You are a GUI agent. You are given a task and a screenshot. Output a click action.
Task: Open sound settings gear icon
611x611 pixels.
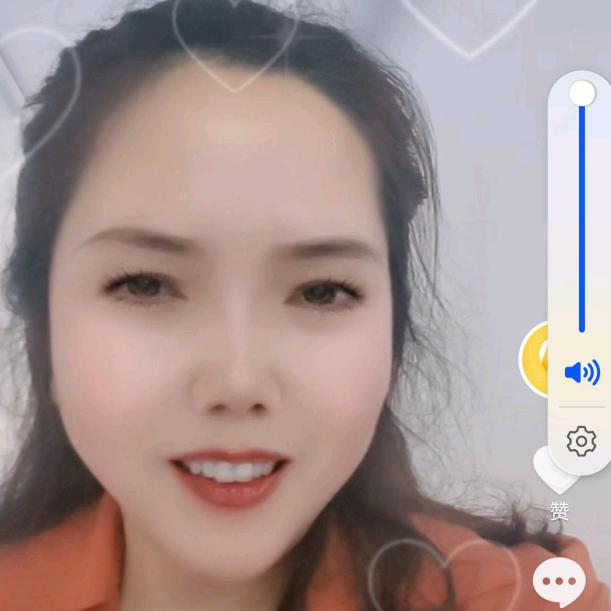(x=581, y=440)
